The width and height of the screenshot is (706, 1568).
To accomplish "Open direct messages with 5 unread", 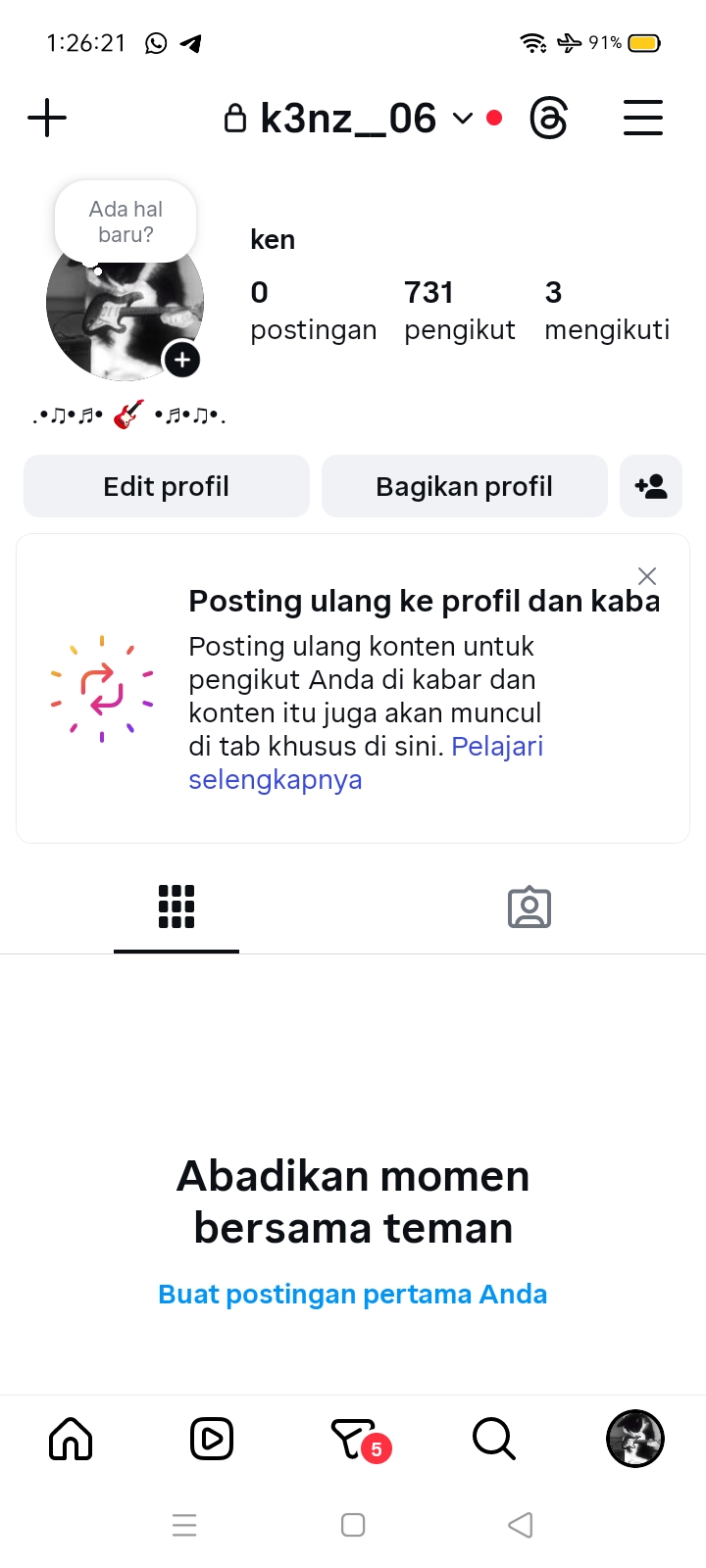I will pyautogui.click(x=355, y=1439).
